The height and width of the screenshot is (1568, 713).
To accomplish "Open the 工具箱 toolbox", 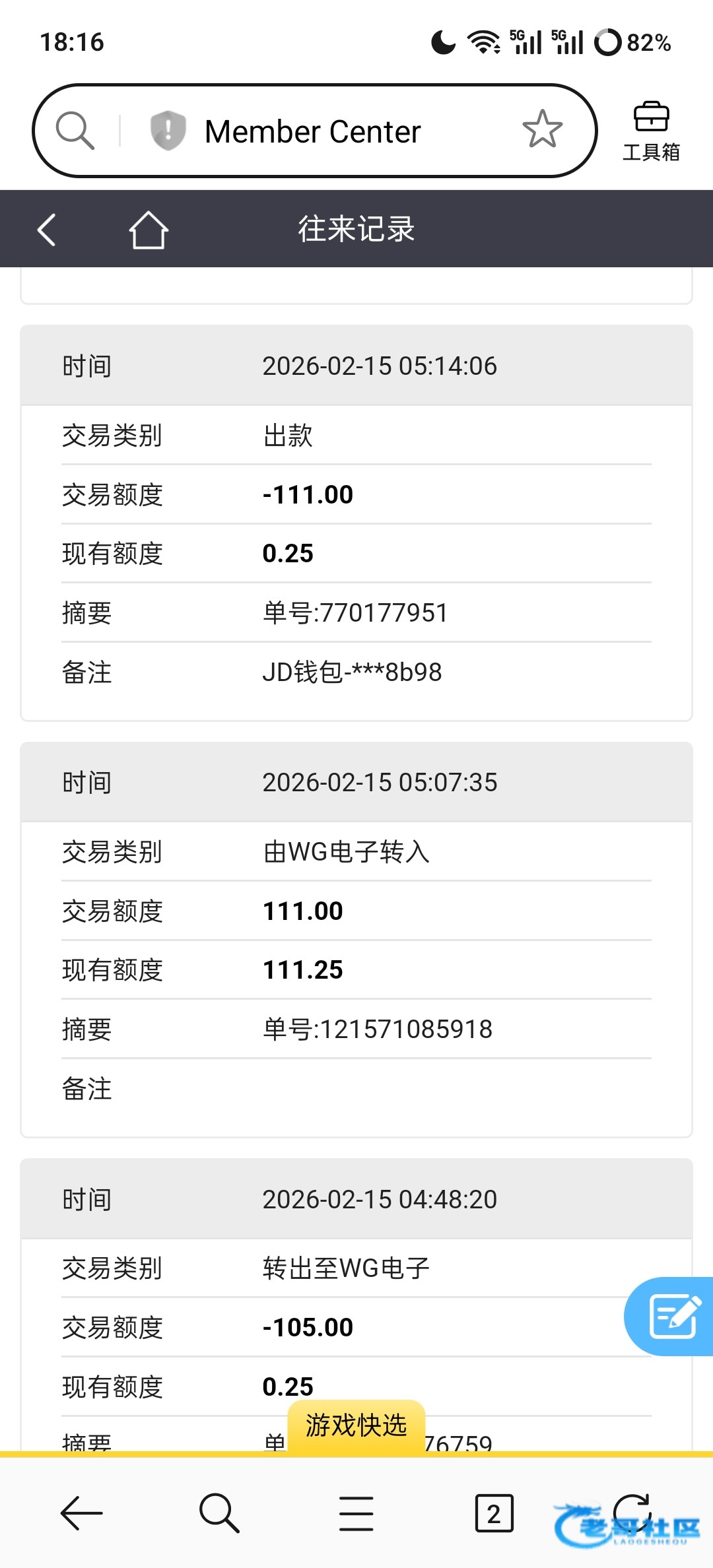I will 651,131.
